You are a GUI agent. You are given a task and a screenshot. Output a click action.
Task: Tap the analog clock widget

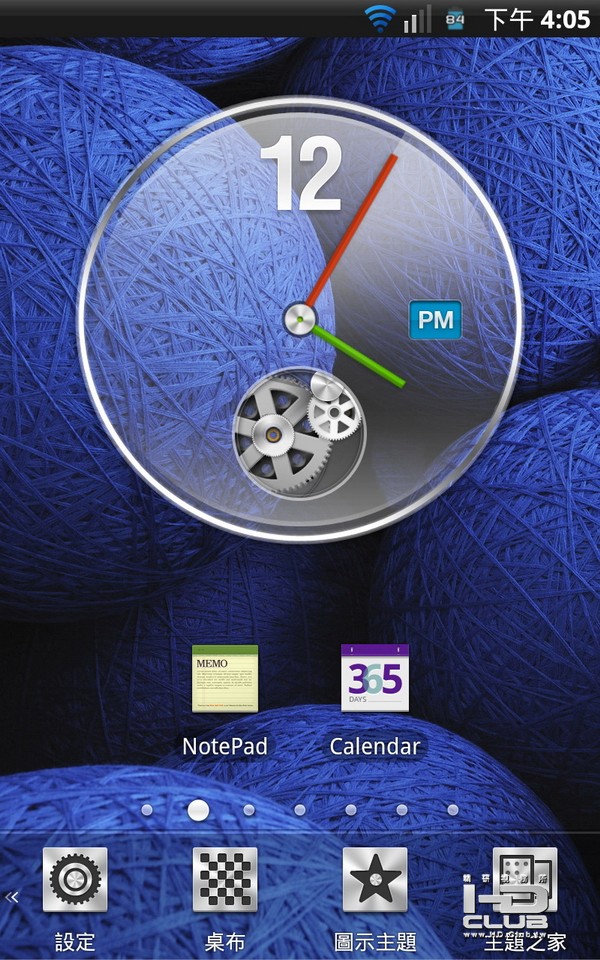pos(300,320)
